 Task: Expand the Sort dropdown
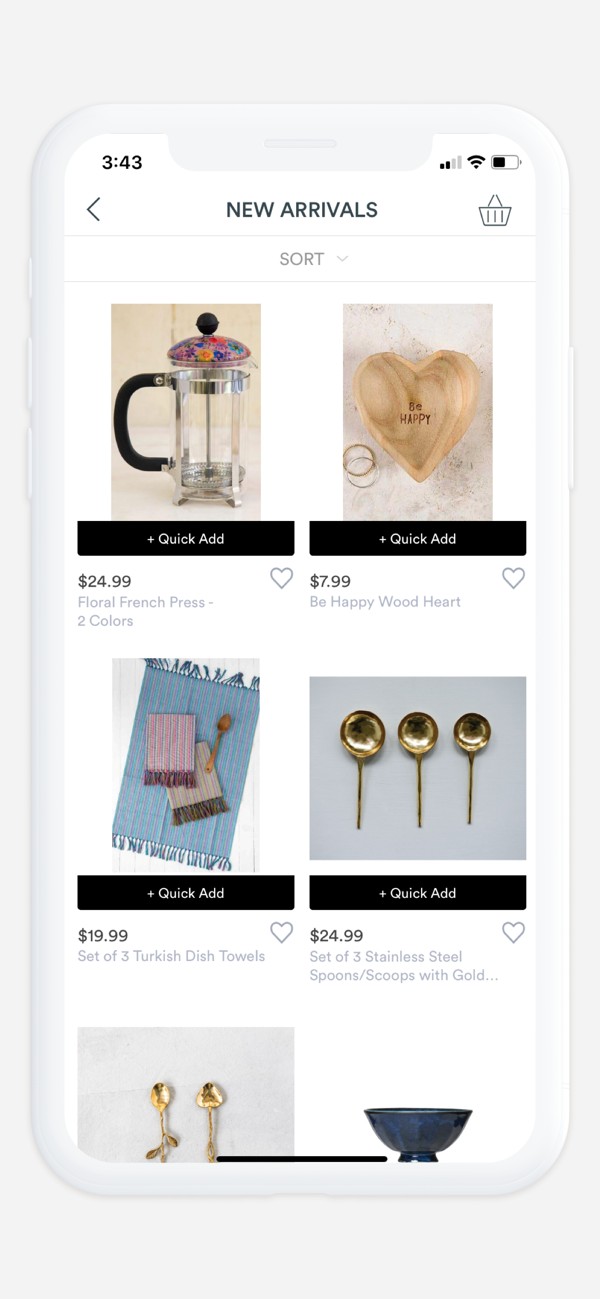[x=314, y=259]
